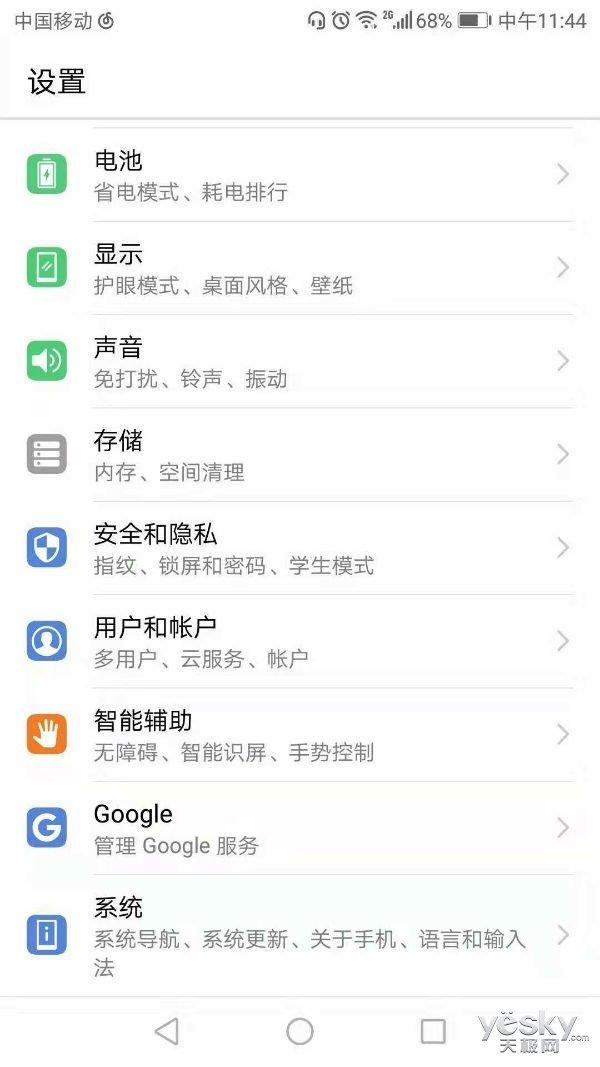Image resolution: width=600 pixels, height=1067 pixels.
Task: Open the 存储 storage row
Action: click(300, 455)
